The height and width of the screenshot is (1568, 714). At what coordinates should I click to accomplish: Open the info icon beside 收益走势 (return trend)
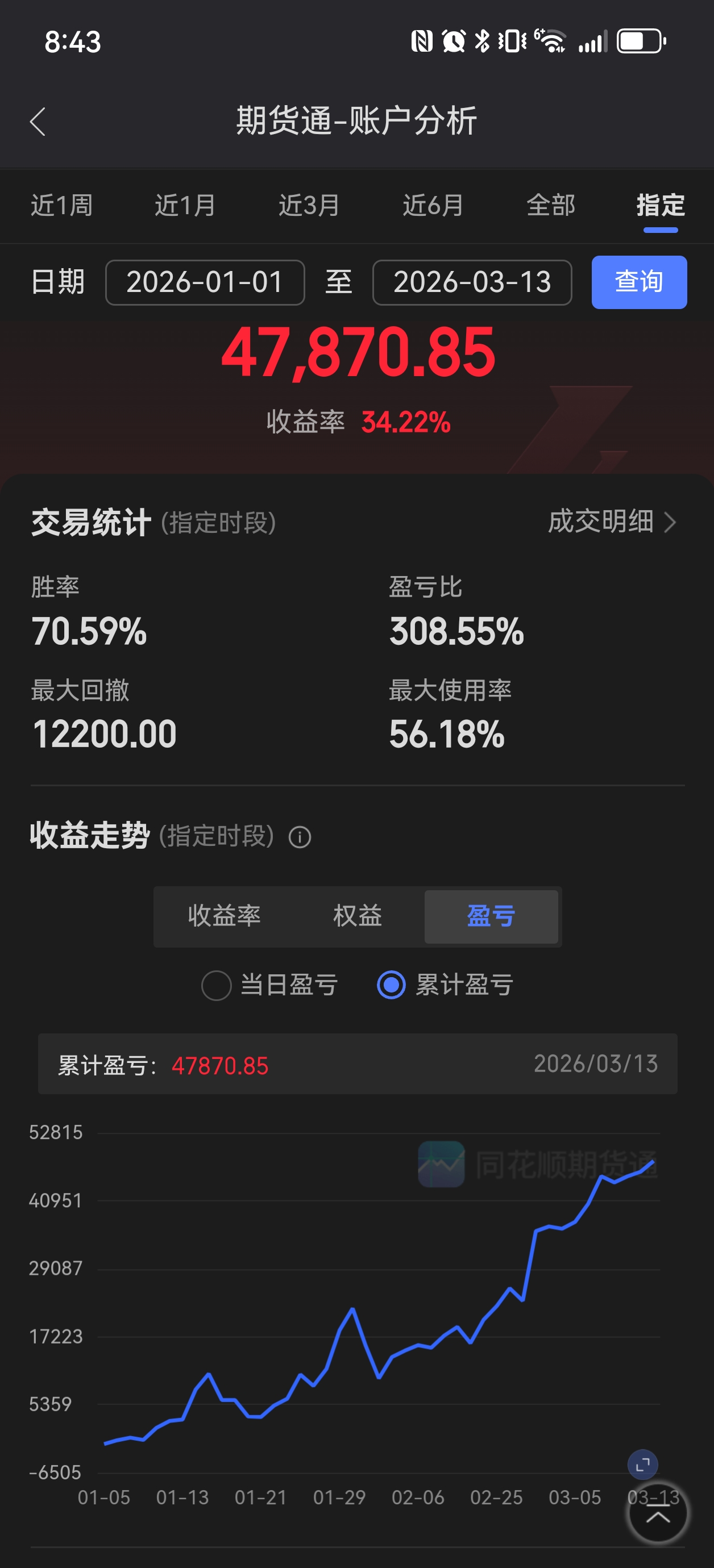coord(300,837)
